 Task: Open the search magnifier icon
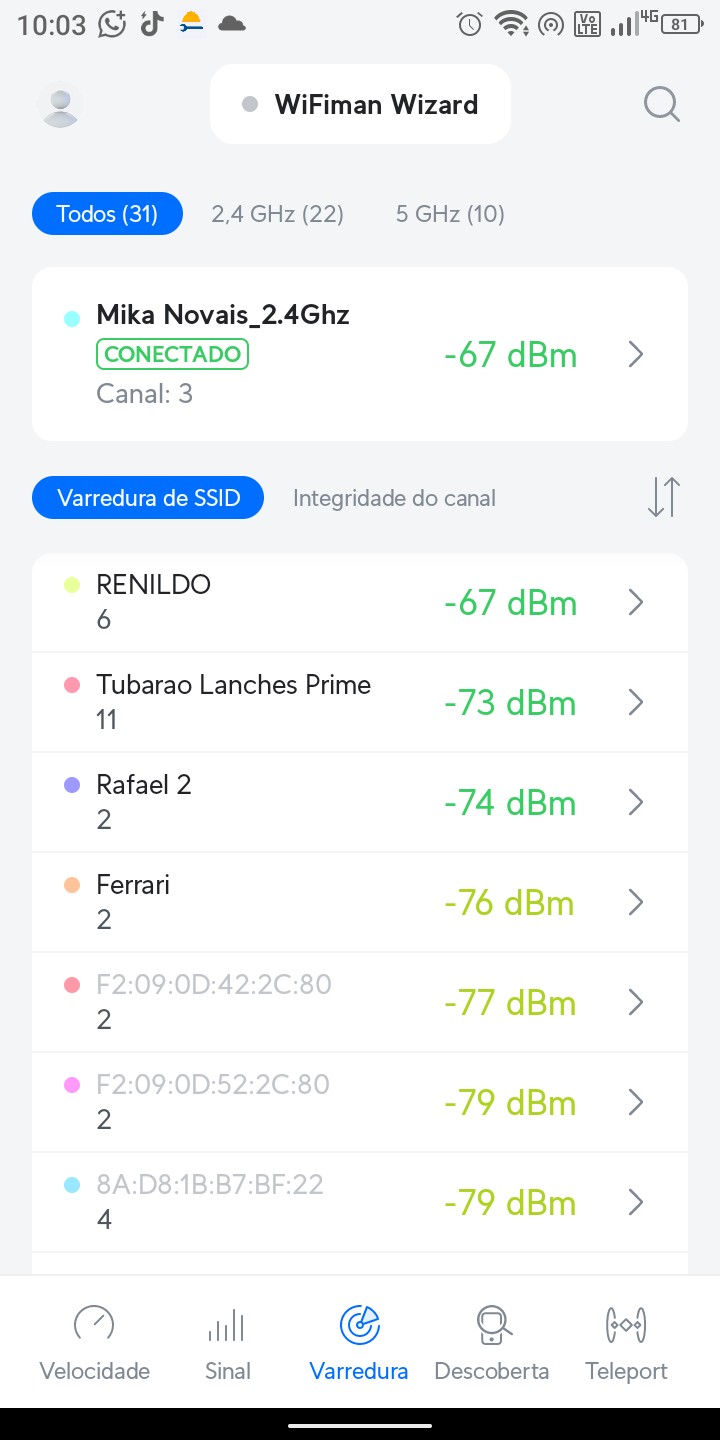pos(661,104)
